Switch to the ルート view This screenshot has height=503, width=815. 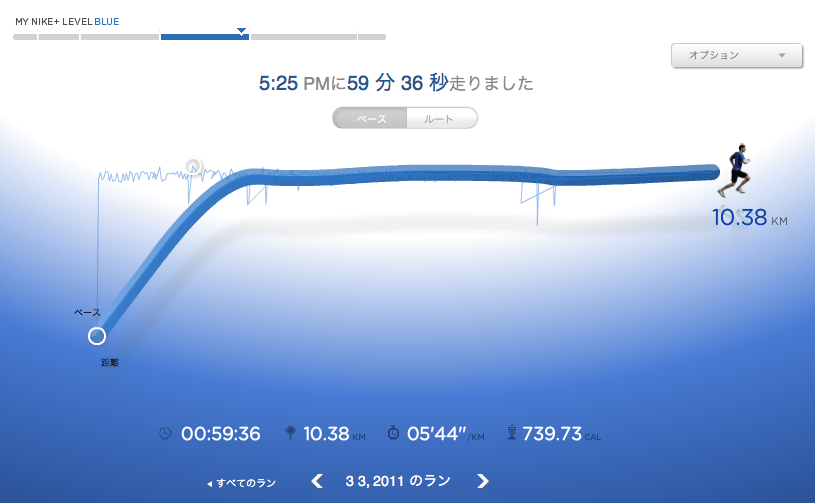(440, 119)
